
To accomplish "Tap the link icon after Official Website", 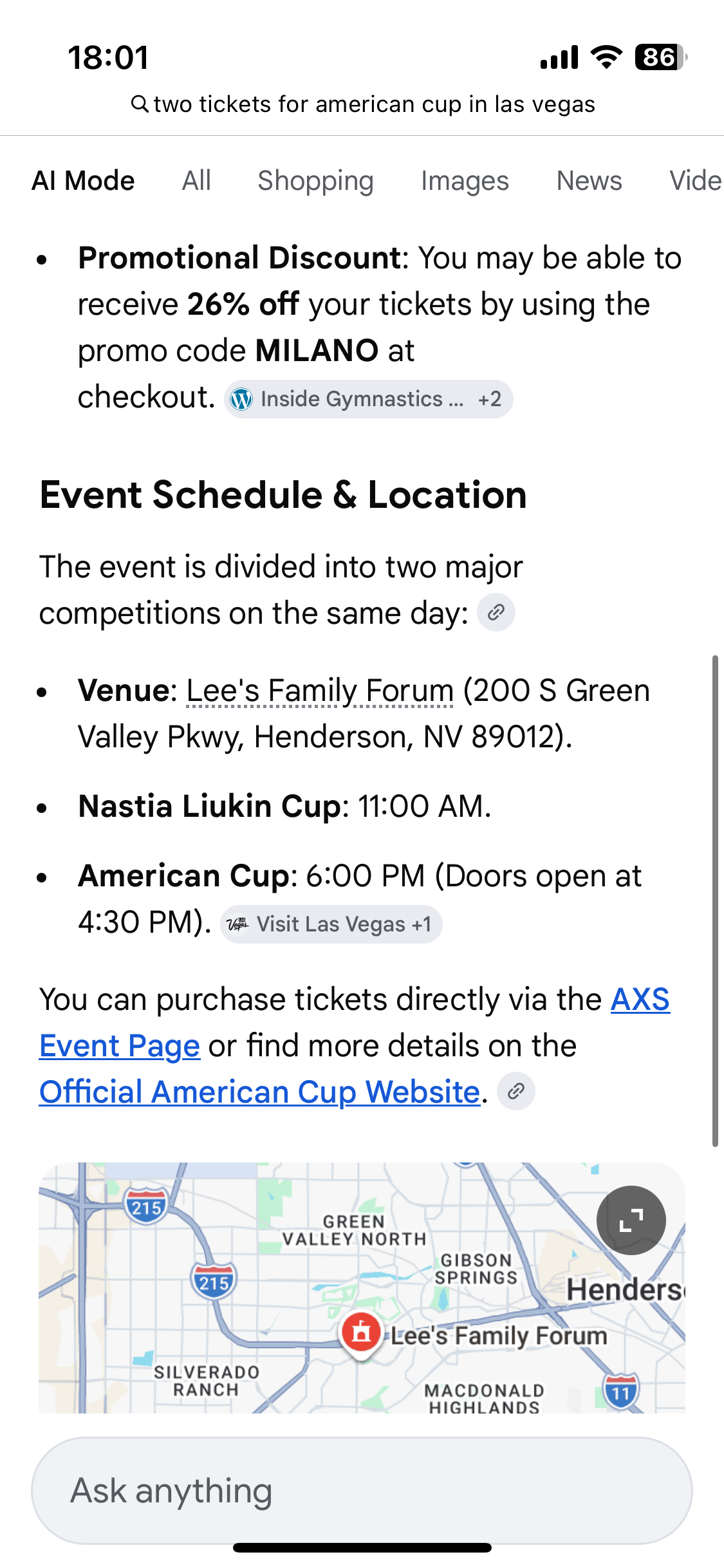I will [516, 1091].
